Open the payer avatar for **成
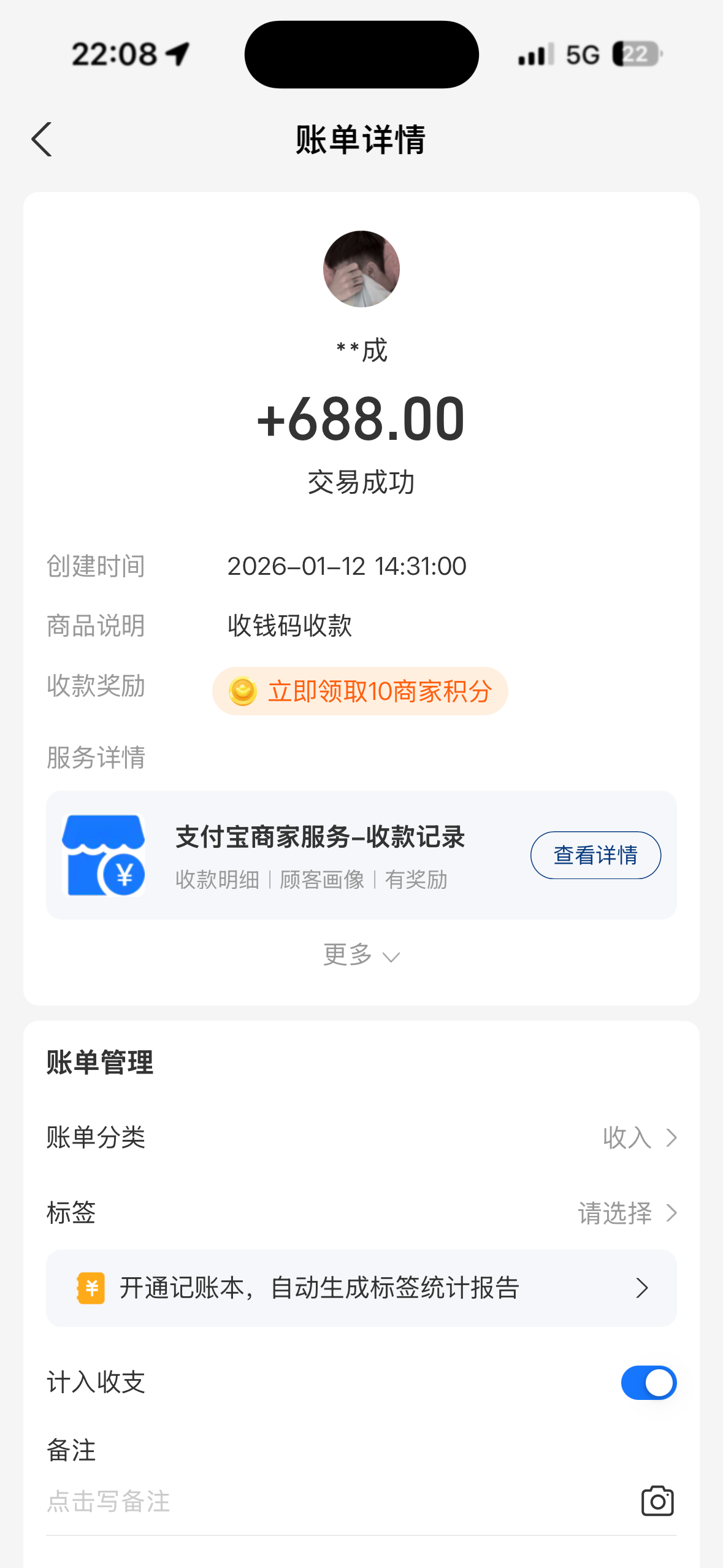The image size is (723, 1568). 361,269
